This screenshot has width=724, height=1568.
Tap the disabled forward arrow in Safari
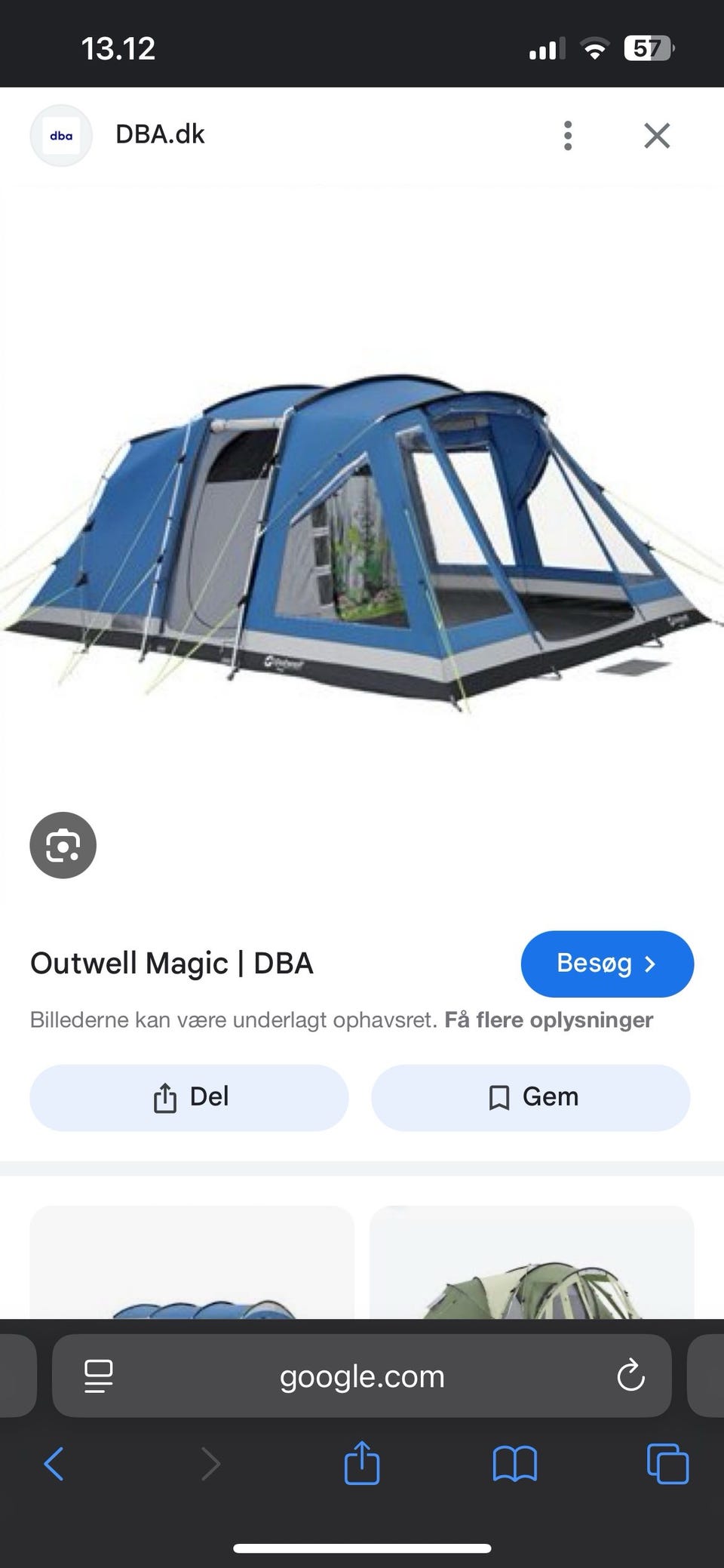[x=210, y=1464]
